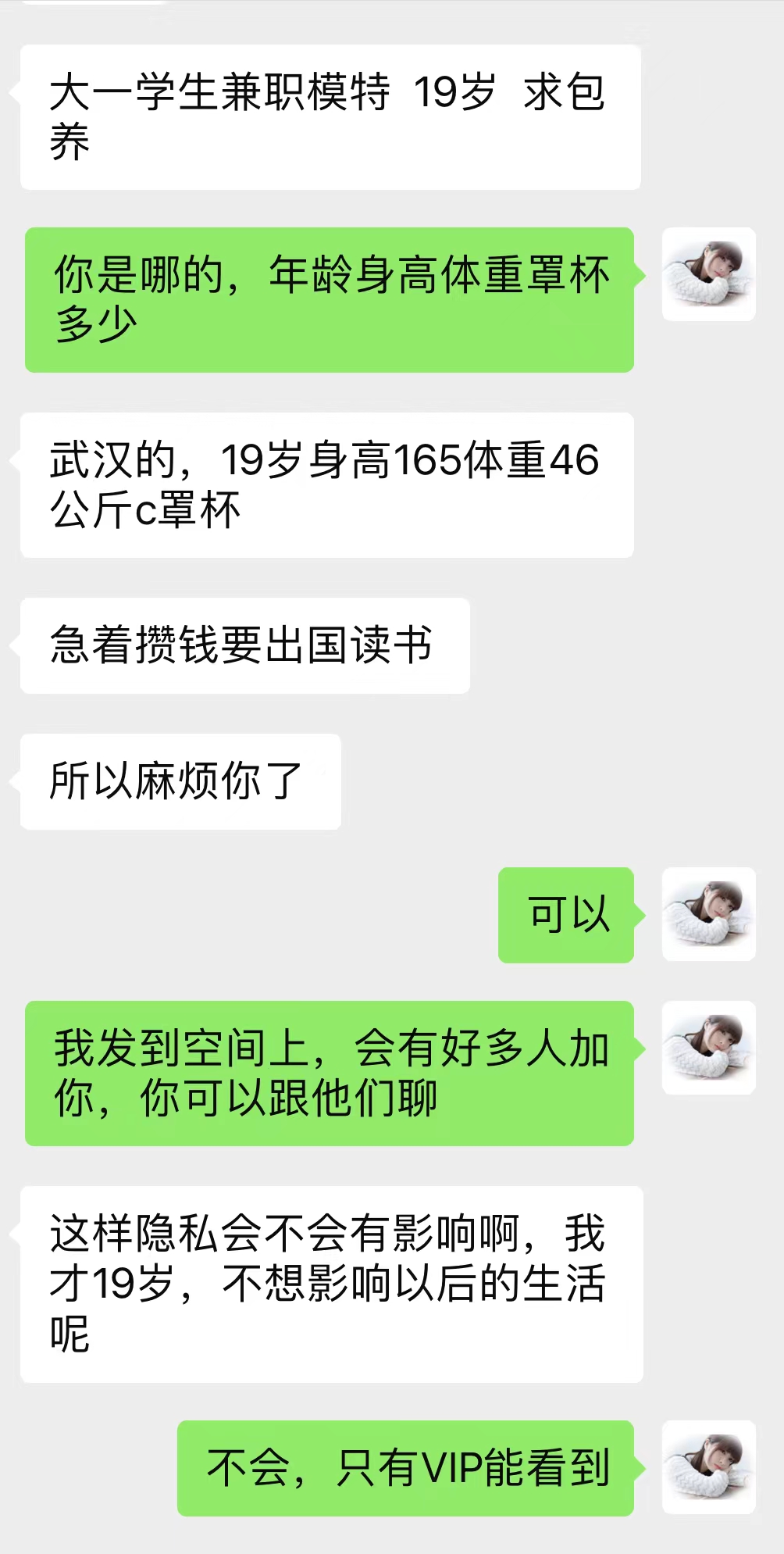View profile from avatar beside 我发到空间上 message
This screenshot has width=784, height=1554.
click(x=708, y=1048)
